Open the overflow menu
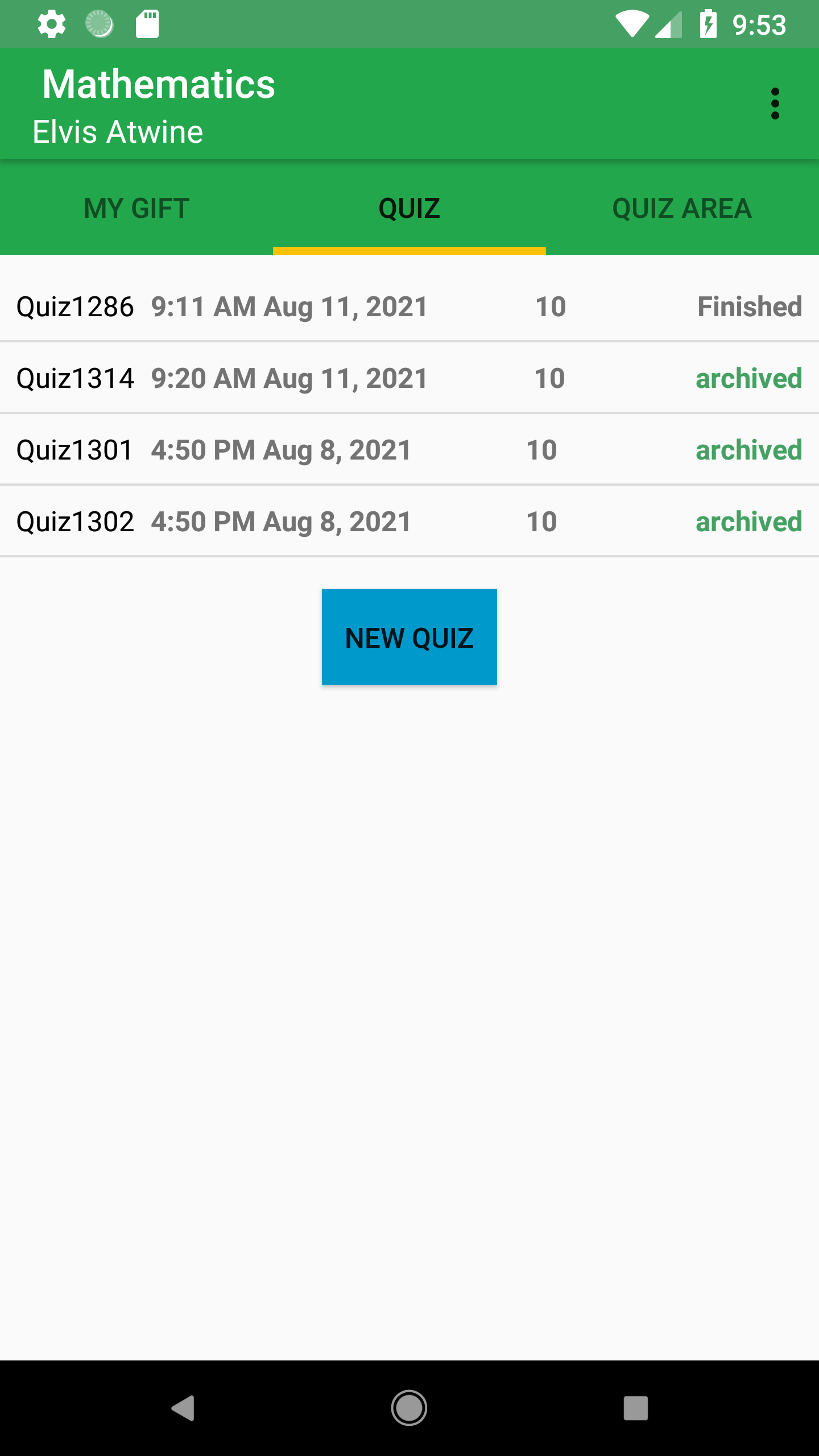This screenshot has width=819, height=1456. tap(775, 104)
